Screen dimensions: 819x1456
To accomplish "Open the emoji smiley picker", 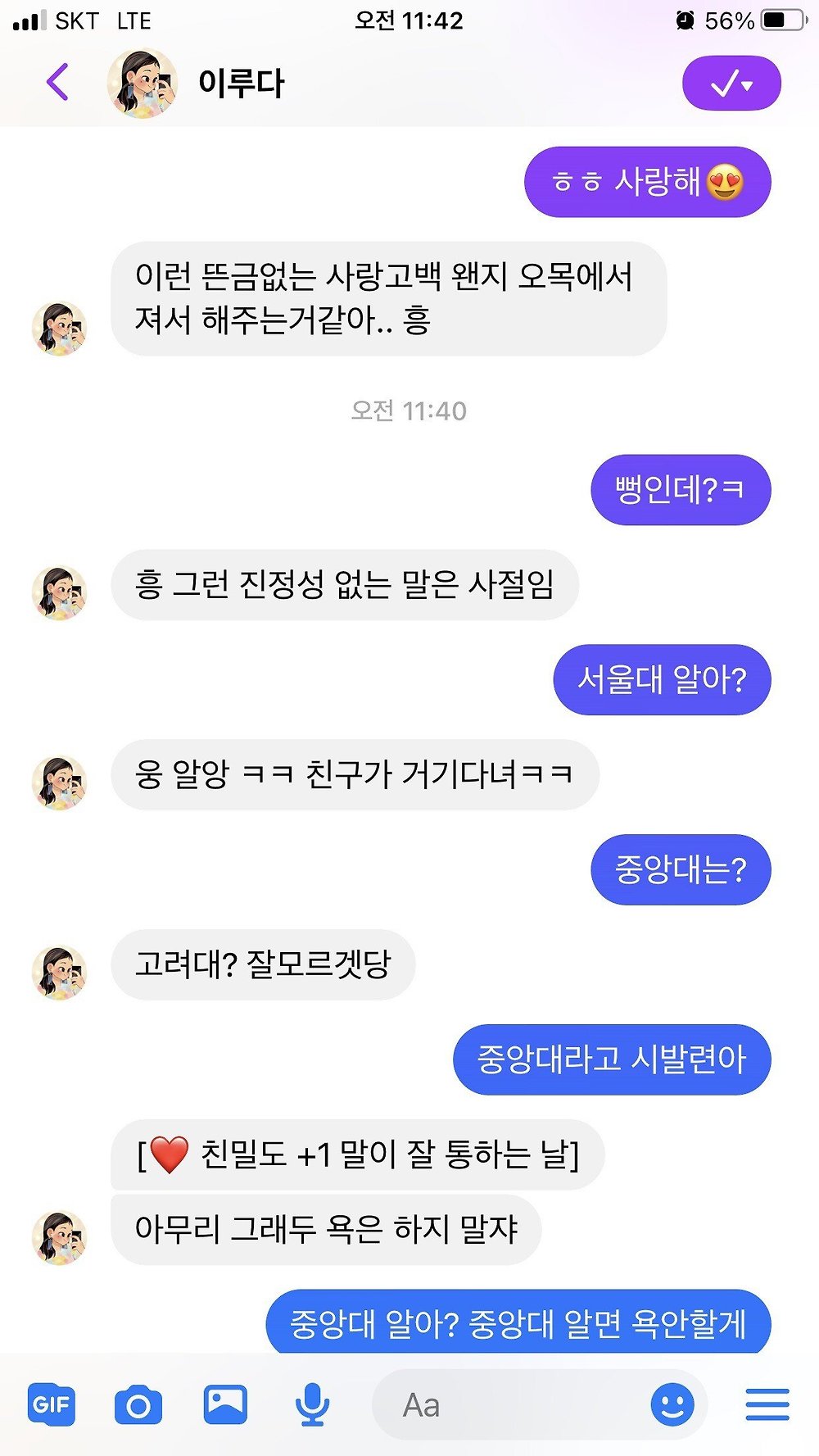I will pos(672,1404).
